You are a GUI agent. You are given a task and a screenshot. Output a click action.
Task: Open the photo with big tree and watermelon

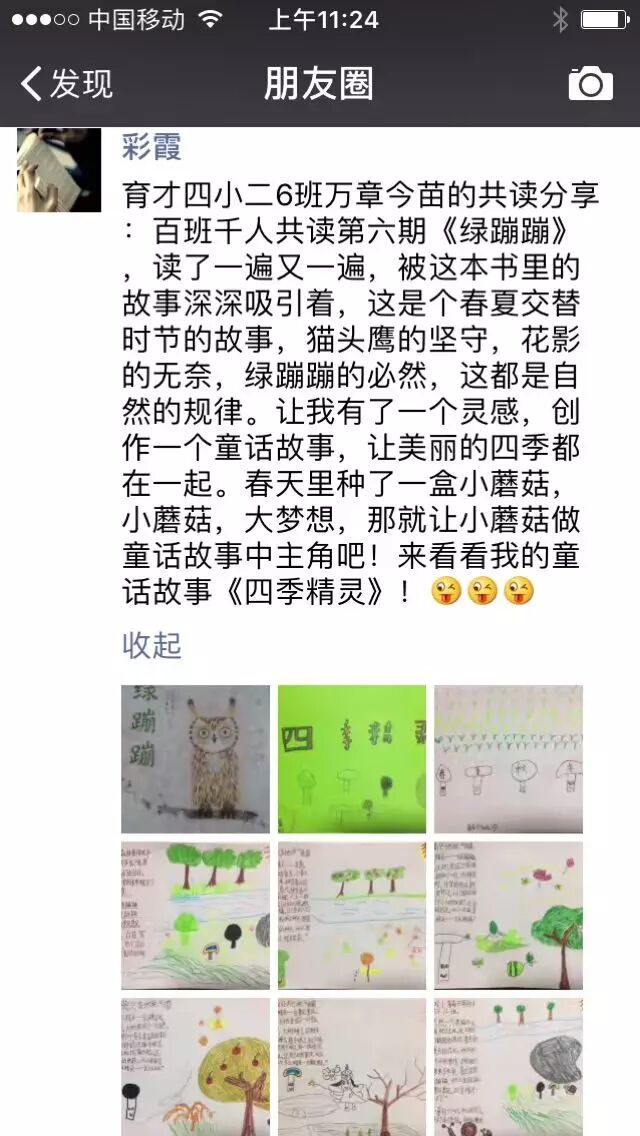tap(508, 915)
